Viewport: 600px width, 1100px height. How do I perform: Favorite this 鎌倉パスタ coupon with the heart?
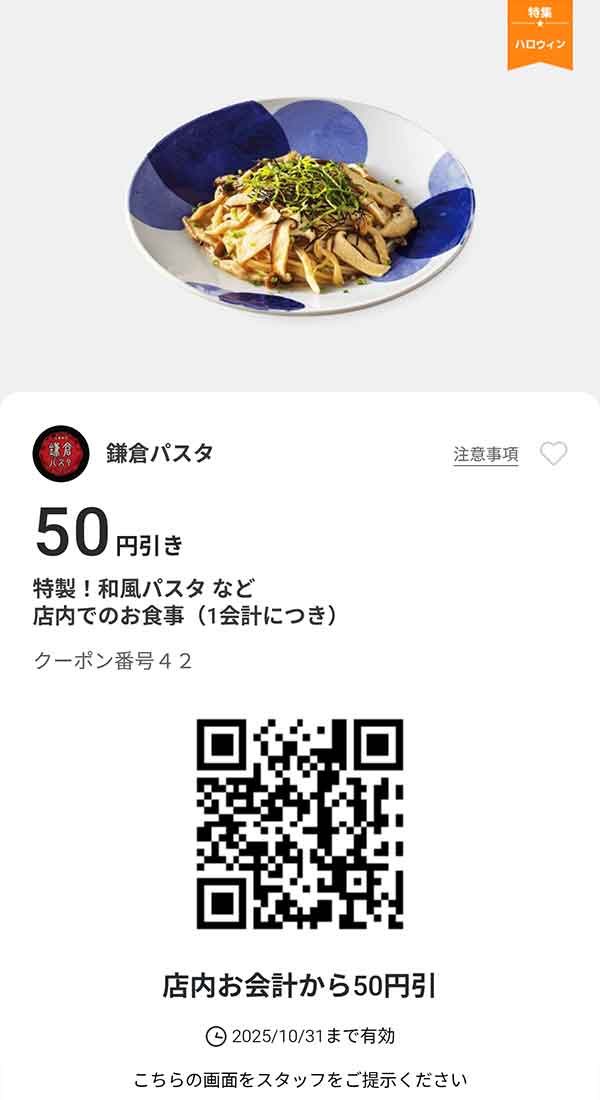coord(553,454)
